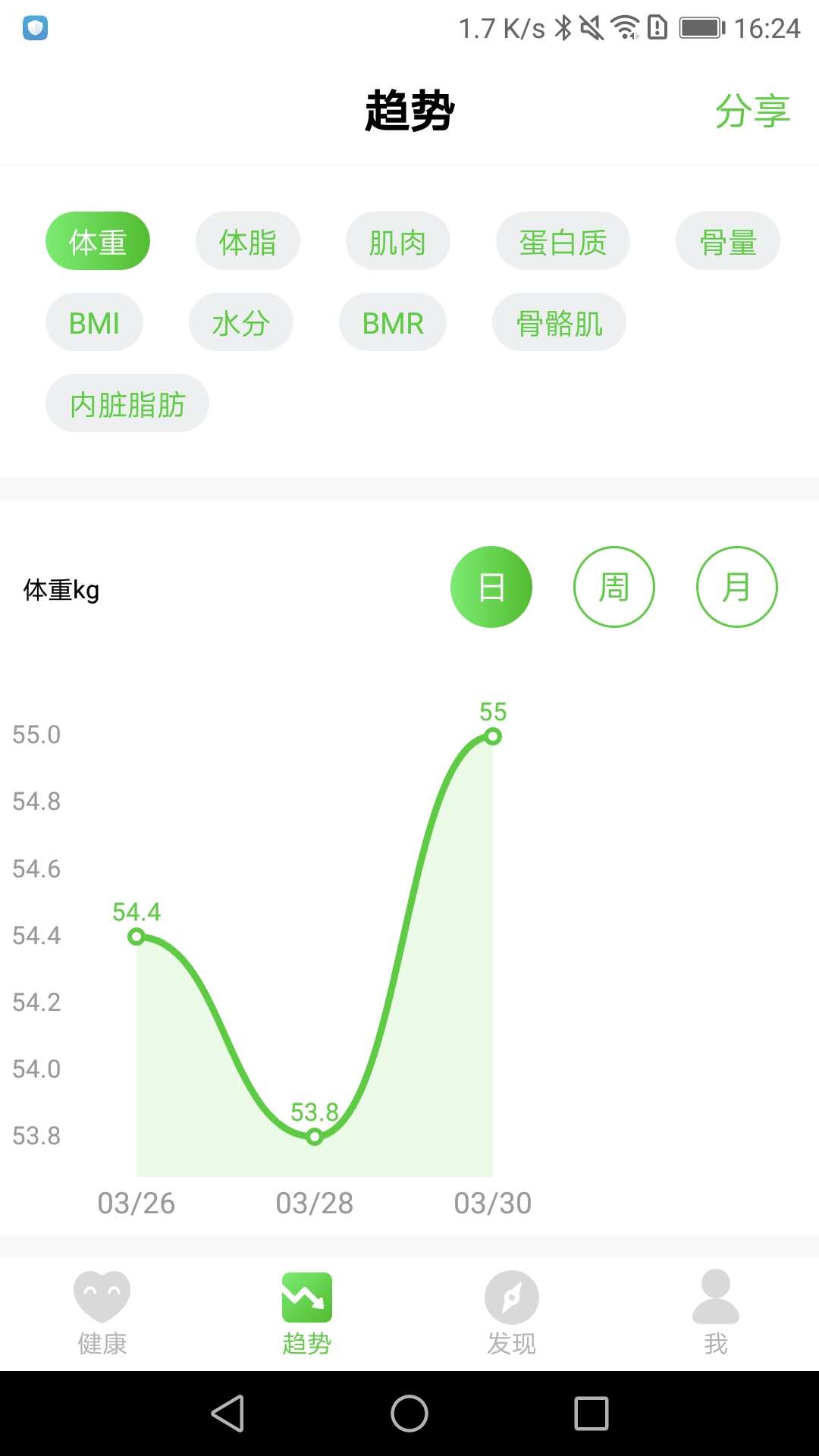The image size is (819, 1456).
Task: Tap the 53.8 lowest data point
Action: point(314,1135)
